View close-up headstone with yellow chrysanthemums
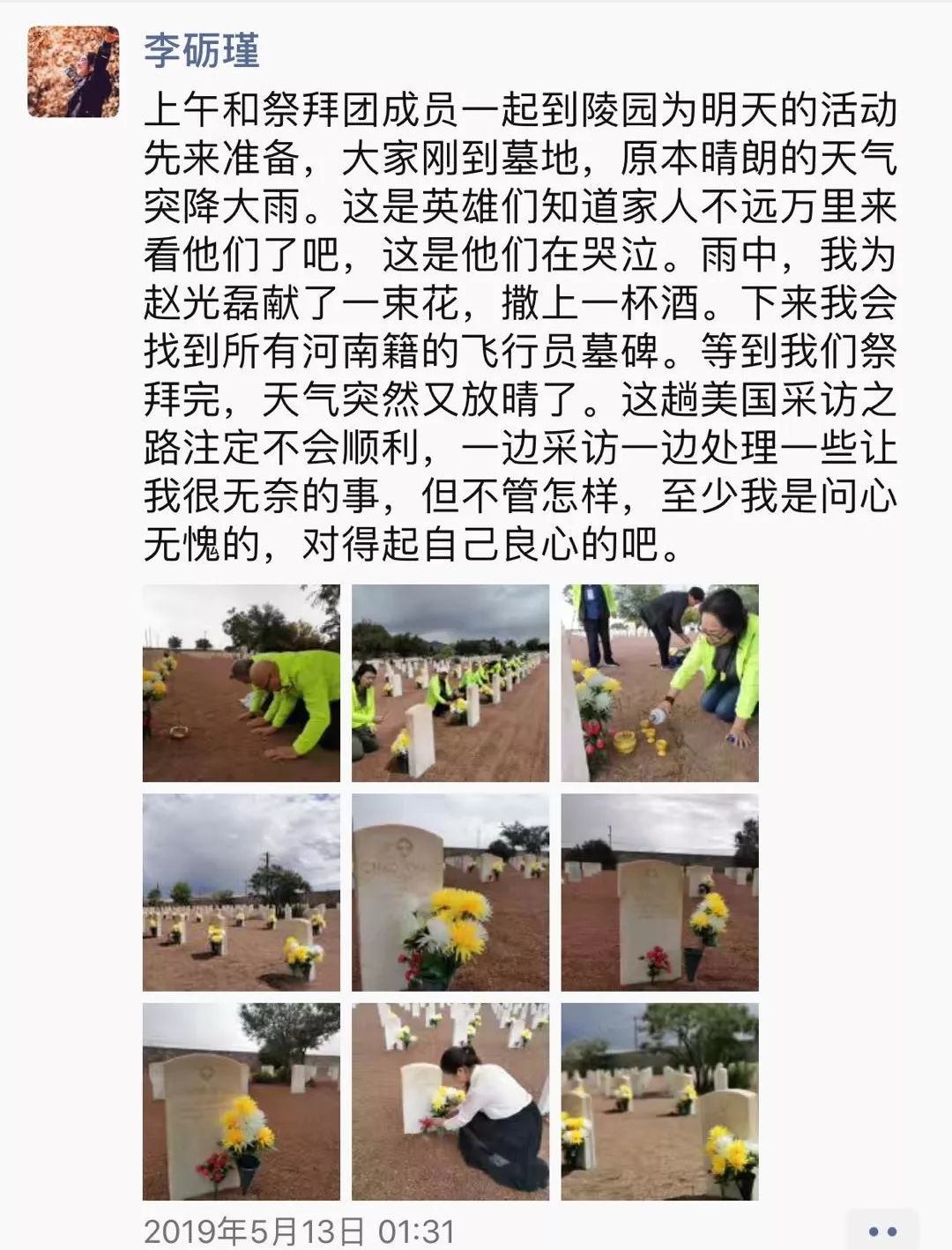Screen dimensions: 952x1250 450,892
